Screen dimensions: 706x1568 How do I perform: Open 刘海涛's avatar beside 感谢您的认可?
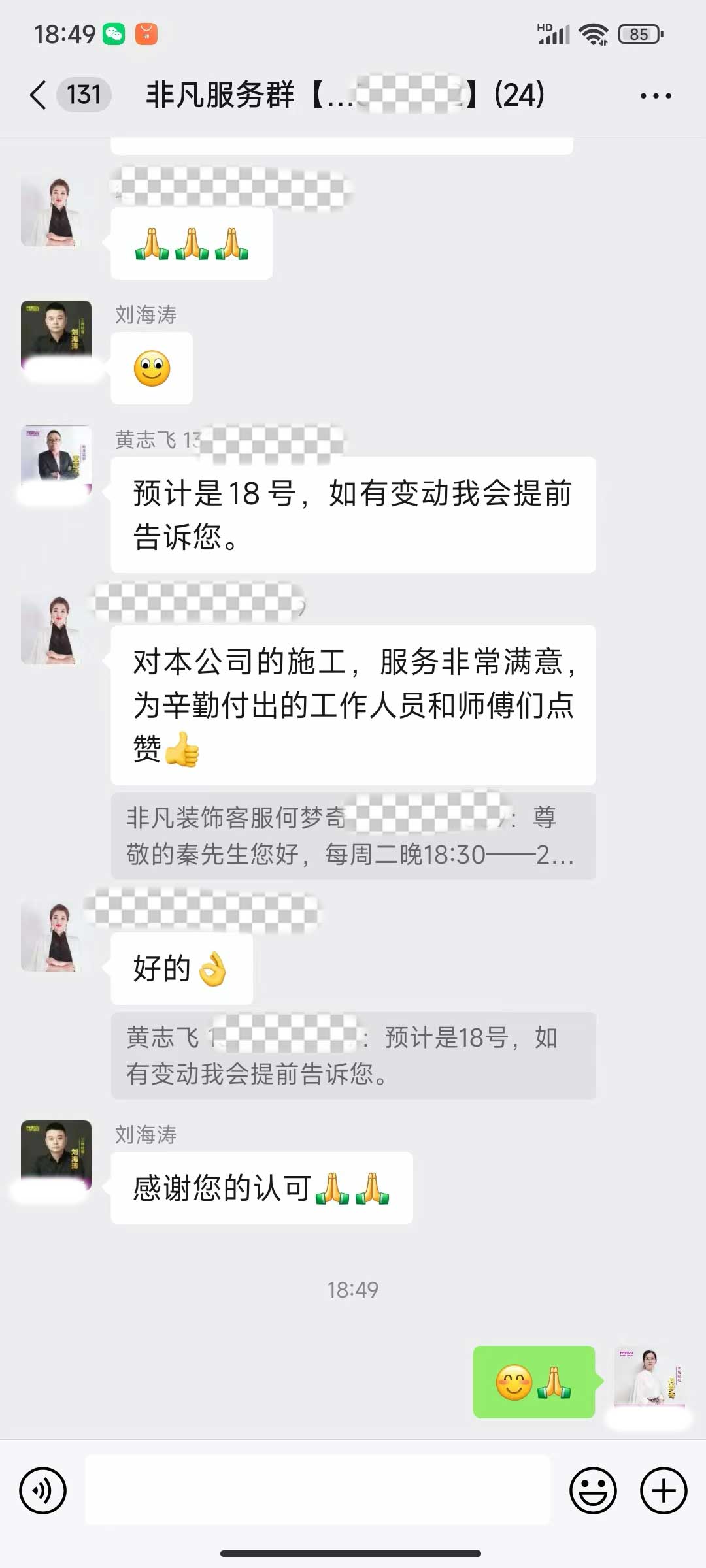pos(56,1154)
